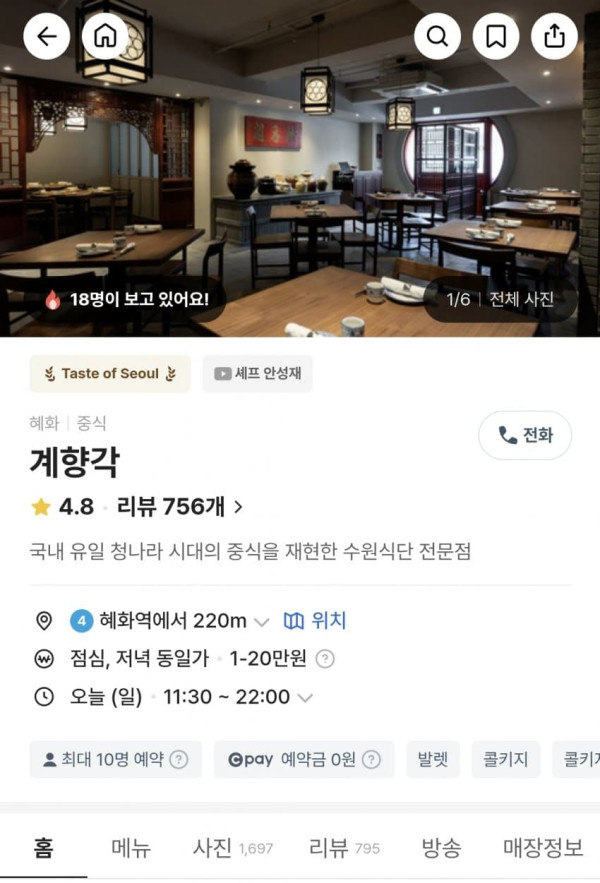The height and width of the screenshot is (883, 600).
Task: Switch to the 사진 tab
Action: 232,849
